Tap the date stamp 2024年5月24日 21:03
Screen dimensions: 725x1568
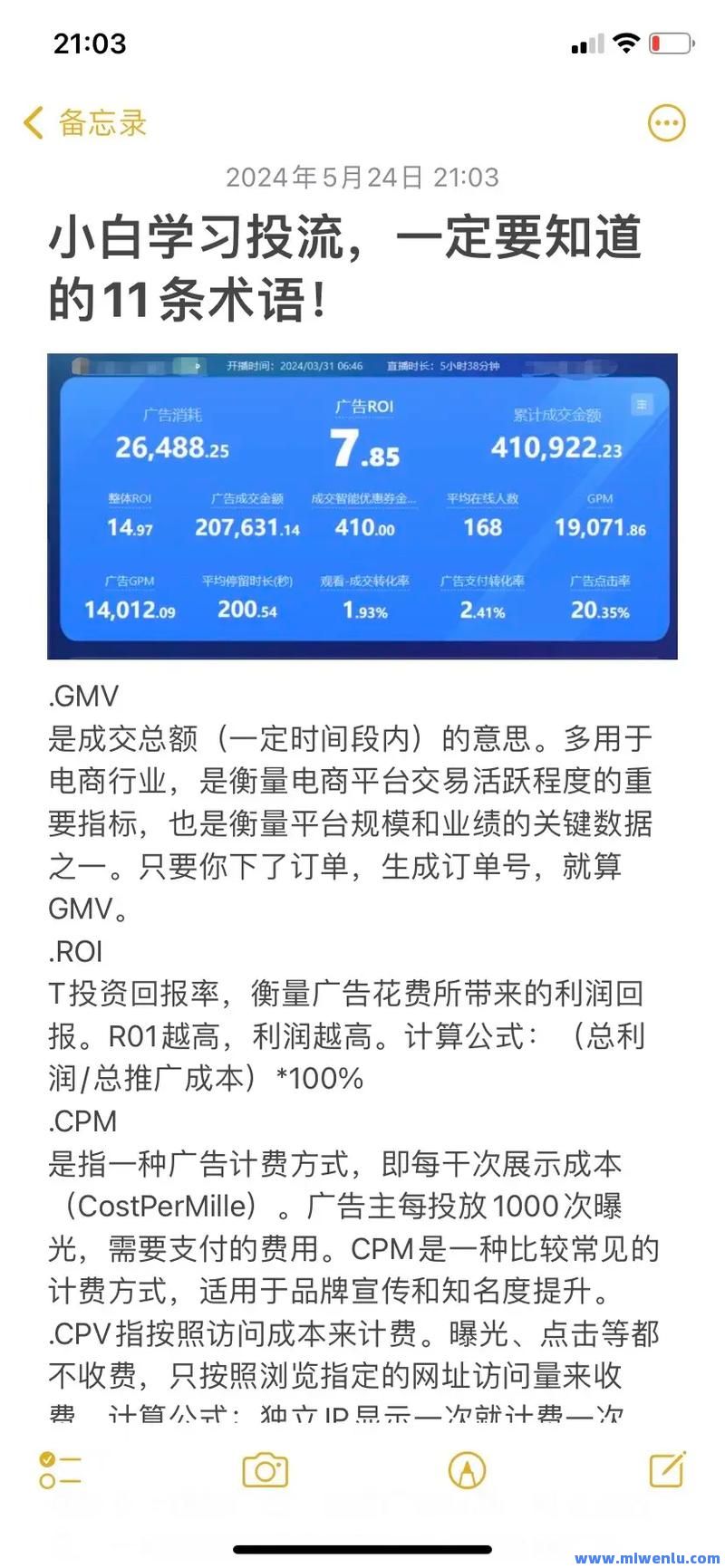[362, 178]
